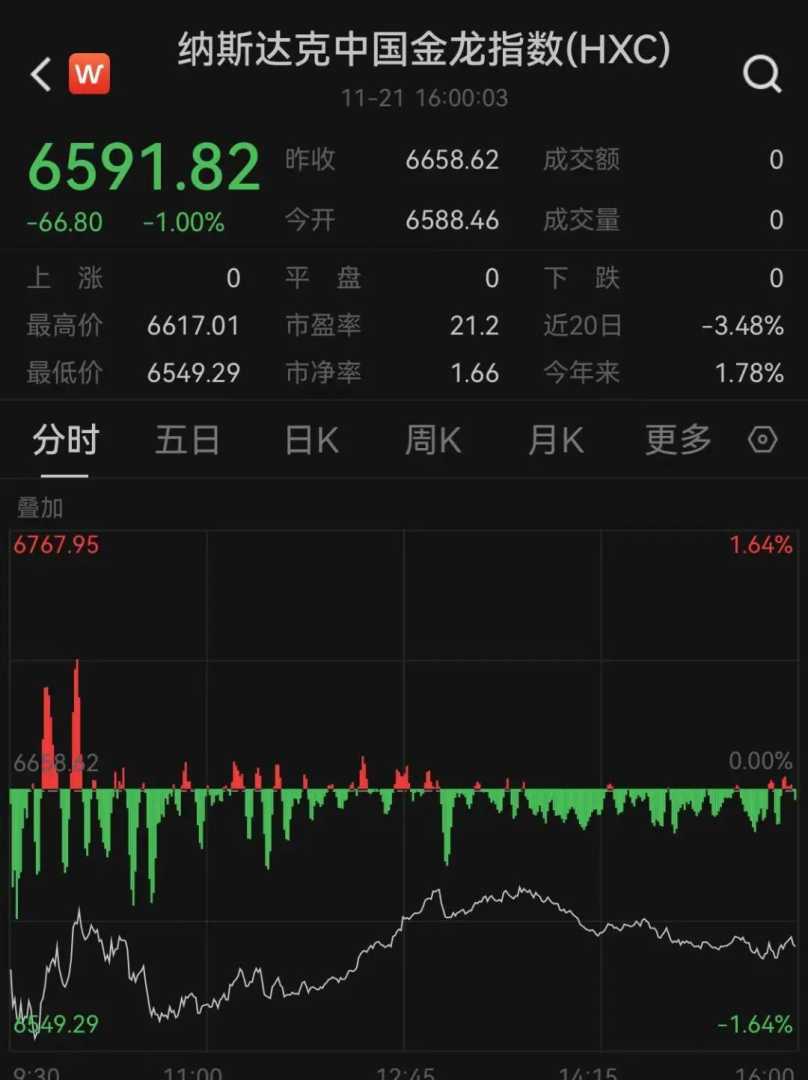This screenshot has height=1080, width=808.
Task: Switch to the 五日 chart tab
Action: pyautogui.click(x=187, y=440)
